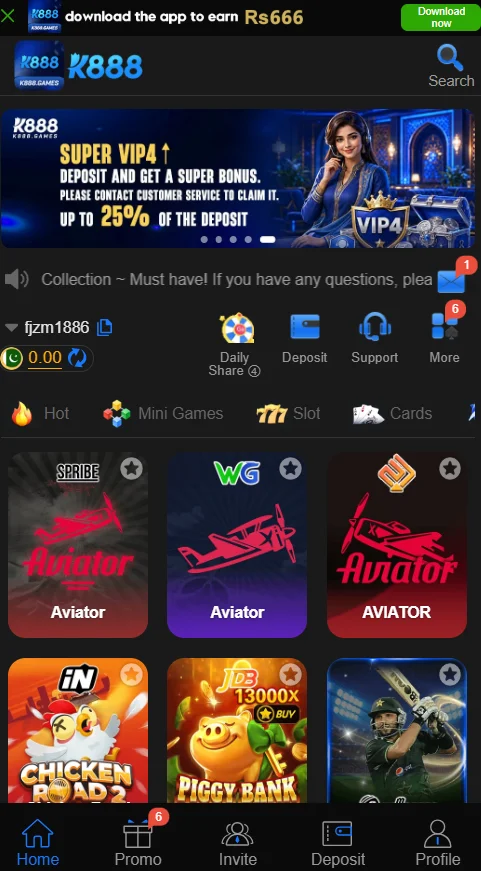The image size is (481, 871).
Task: Launch the Spribe Aviator game
Action: (78, 545)
